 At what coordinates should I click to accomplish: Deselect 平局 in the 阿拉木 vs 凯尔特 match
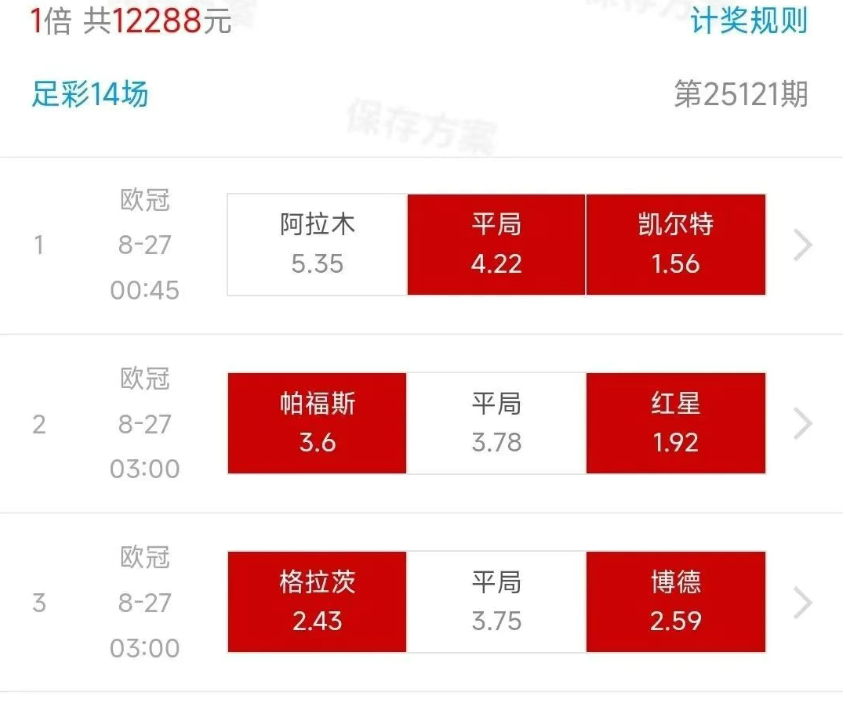496,245
